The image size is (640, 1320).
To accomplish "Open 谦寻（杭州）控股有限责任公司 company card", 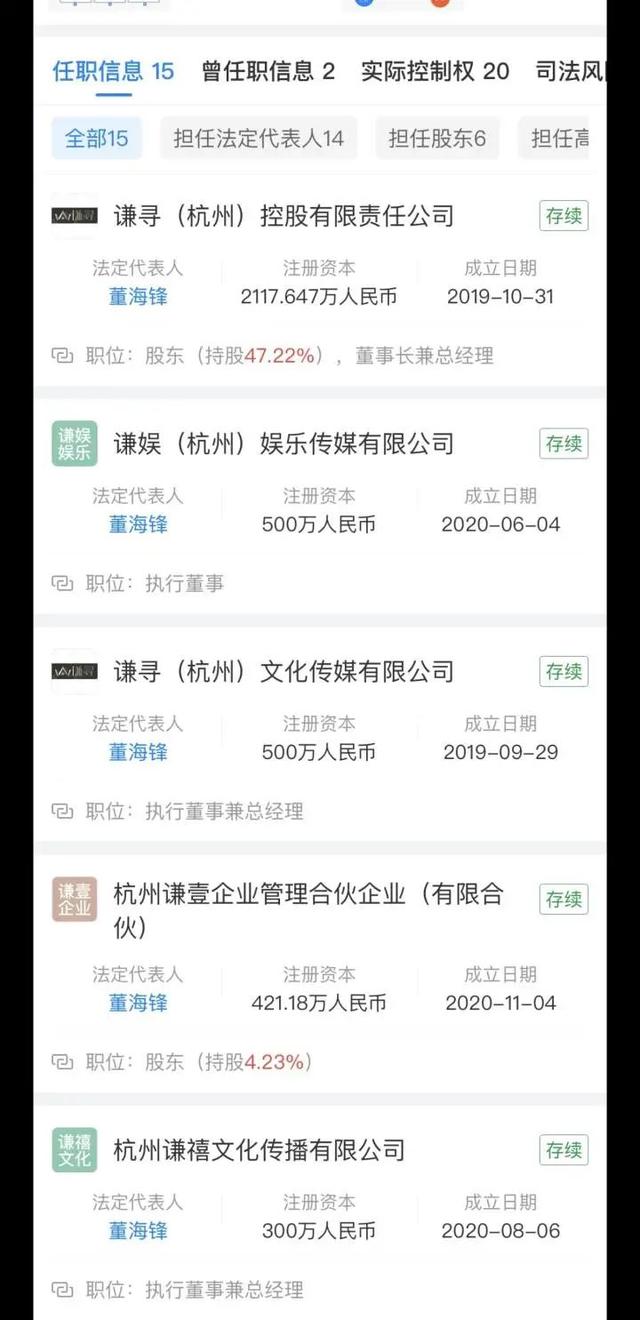I will pos(284,216).
